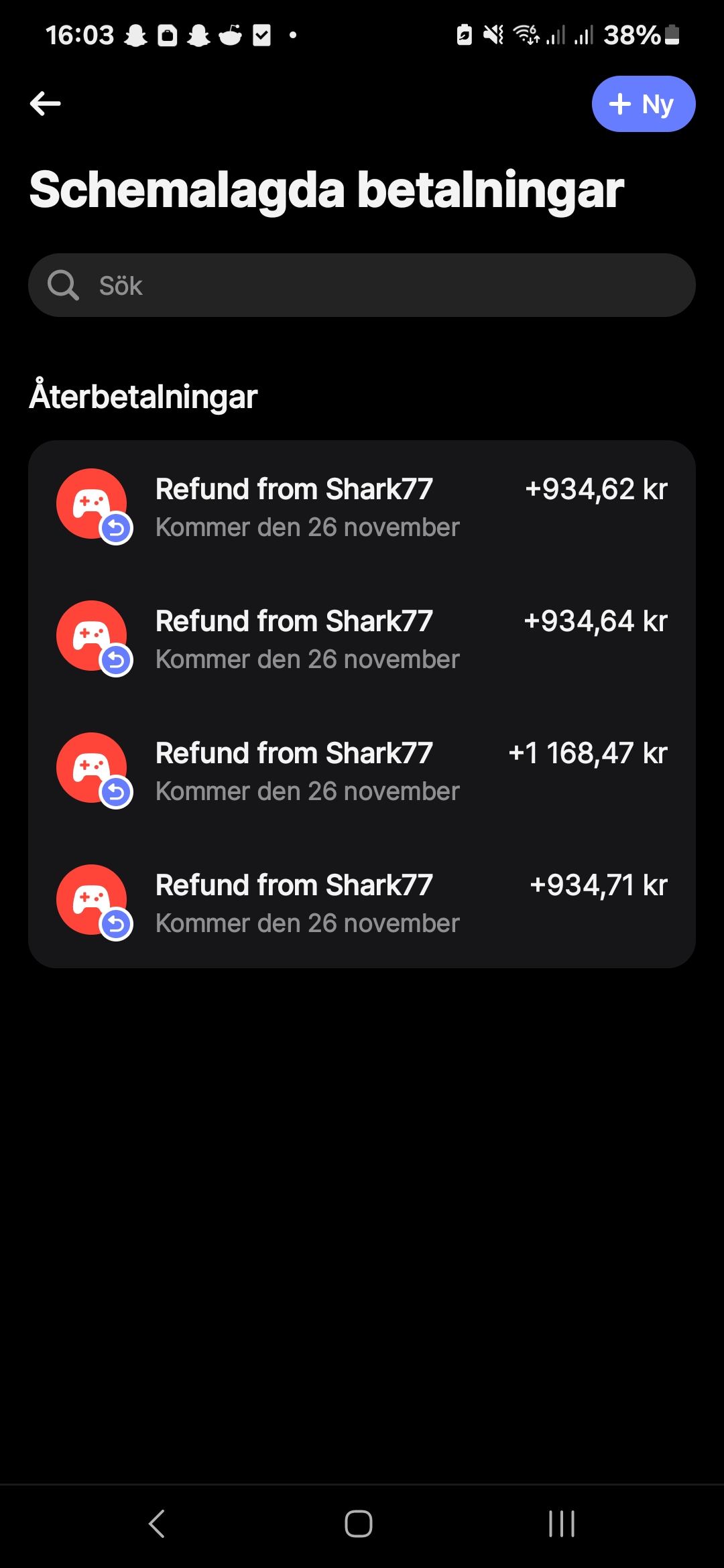Tap the refund arrow badge on the last list item
Viewport: 724px width, 1568px height.
(x=117, y=925)
